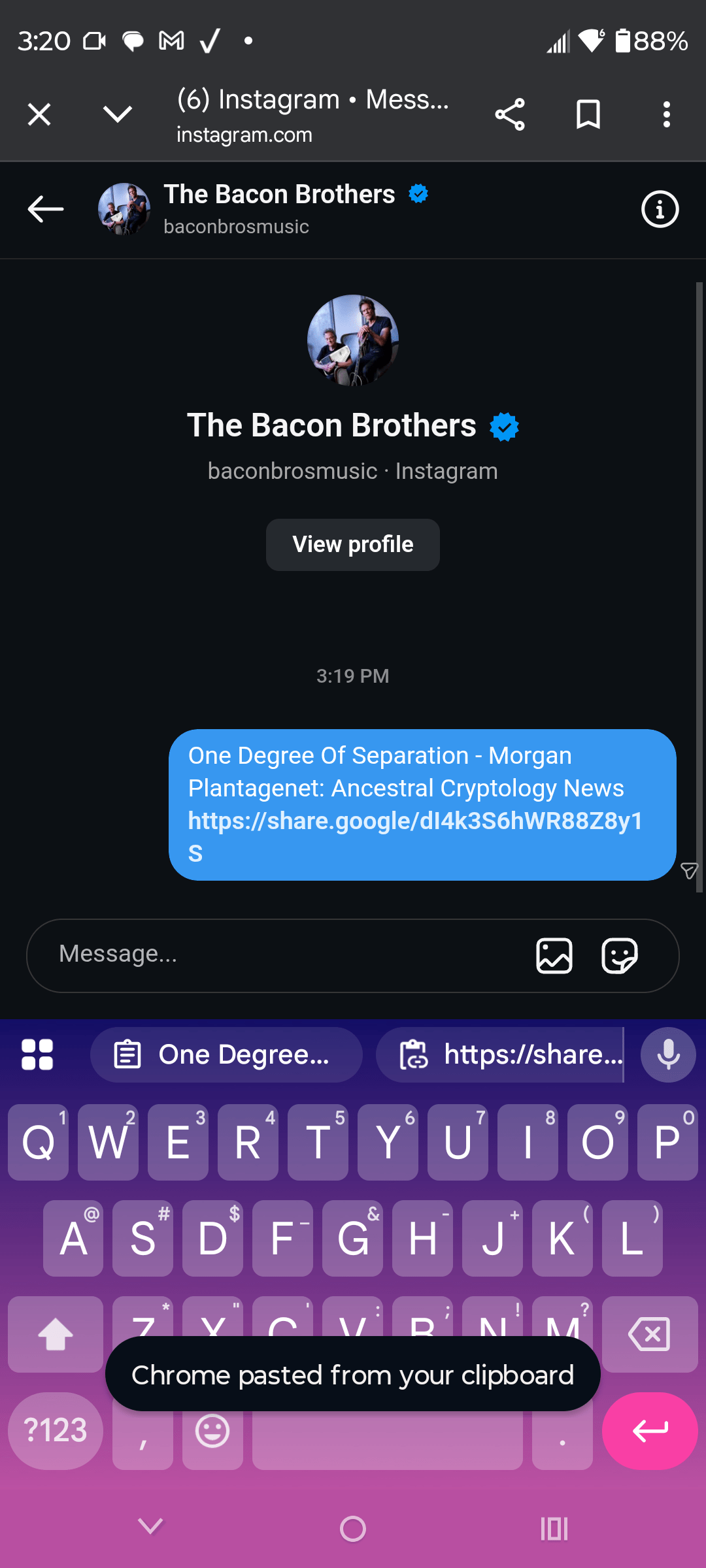Tap the backspace key
The height and width of the screenshot is (1568, 706).
pyautogui.click(x=649, y=1334)
